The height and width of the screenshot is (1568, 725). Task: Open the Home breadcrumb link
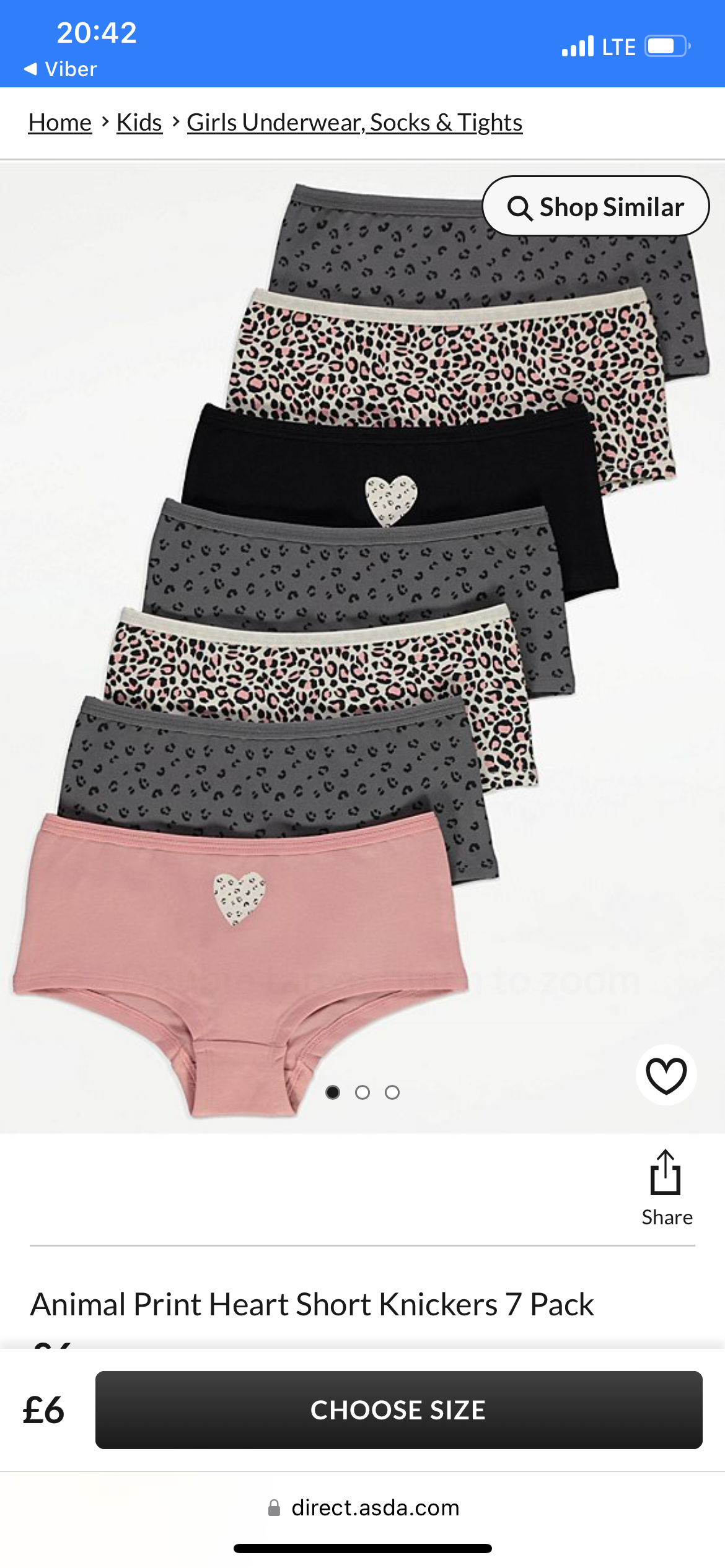click(x=60, y=123)
